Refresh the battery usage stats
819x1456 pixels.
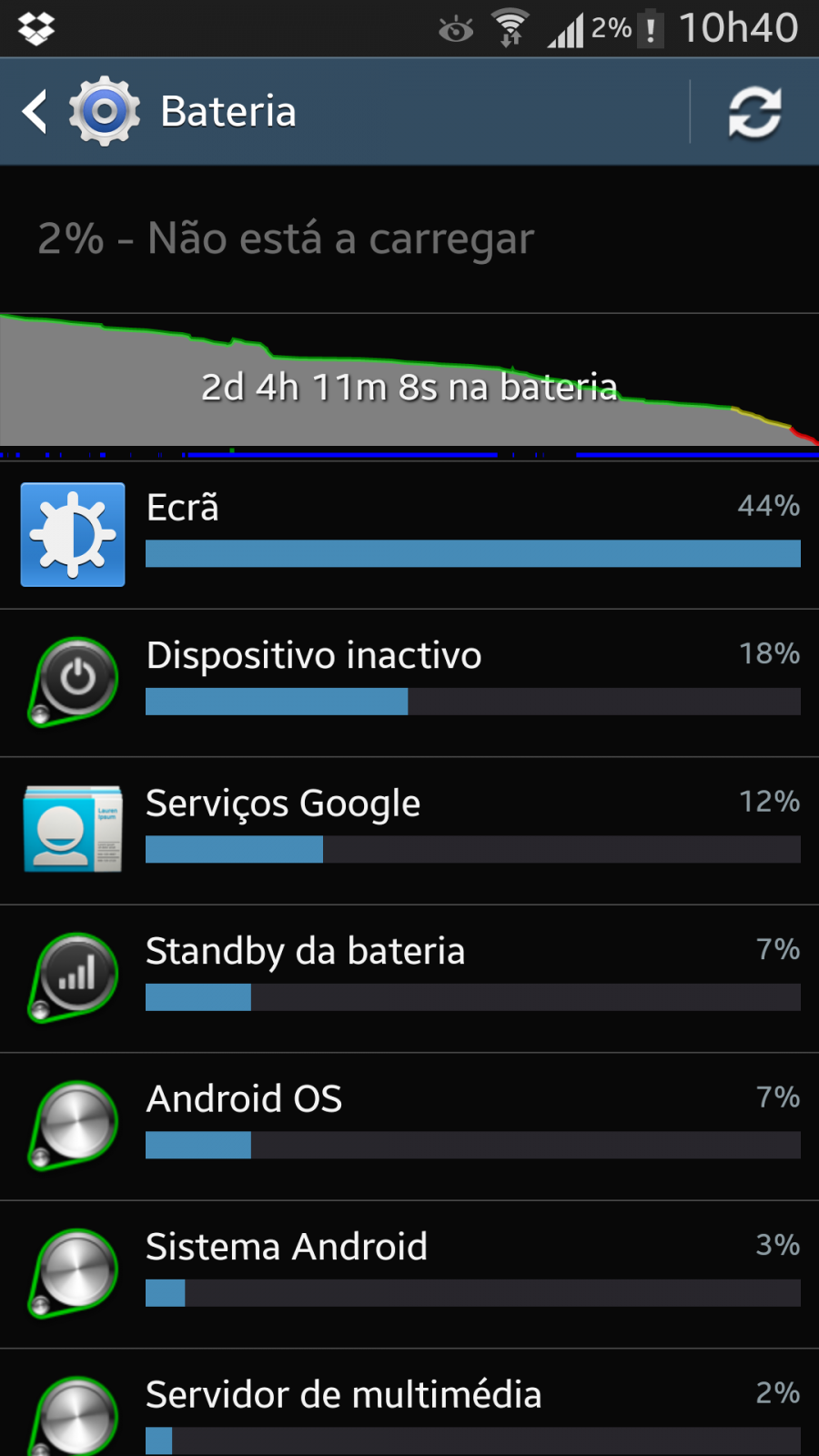[754, 112]
